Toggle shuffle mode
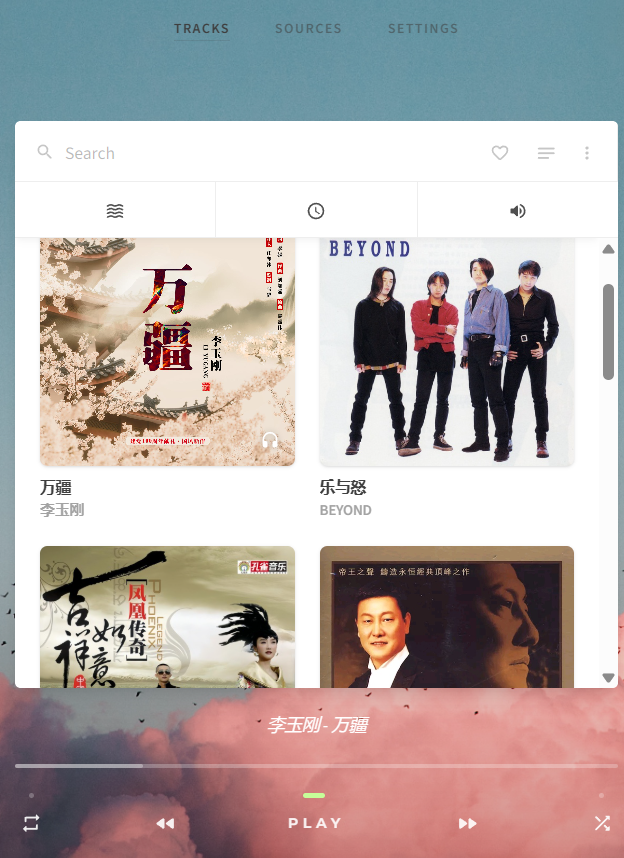The image size is (624, 858). 602,823
